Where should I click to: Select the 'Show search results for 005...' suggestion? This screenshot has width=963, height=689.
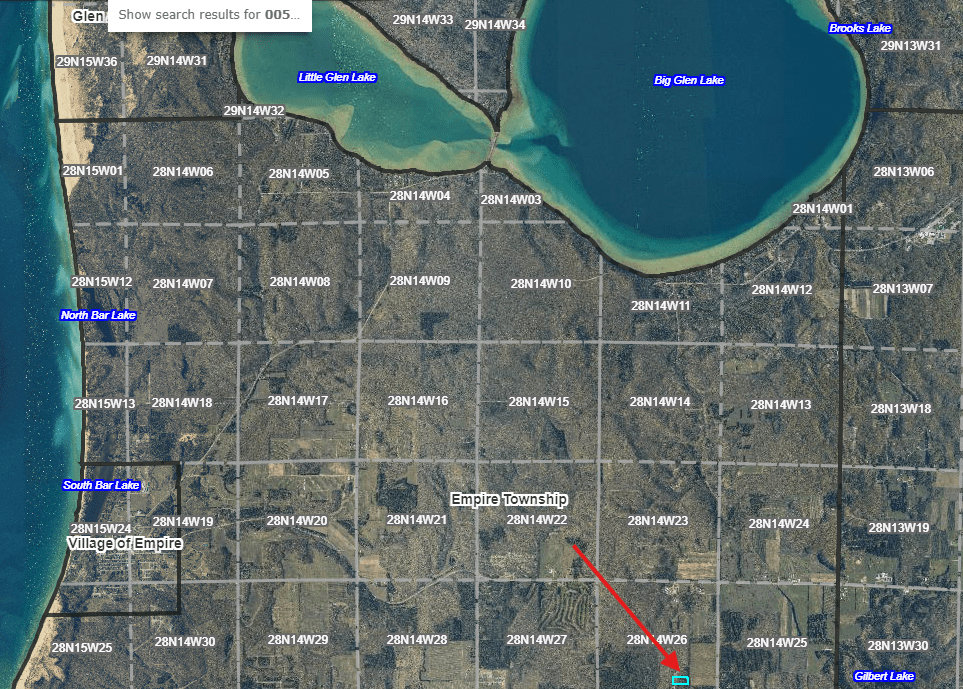coord(209,16)
